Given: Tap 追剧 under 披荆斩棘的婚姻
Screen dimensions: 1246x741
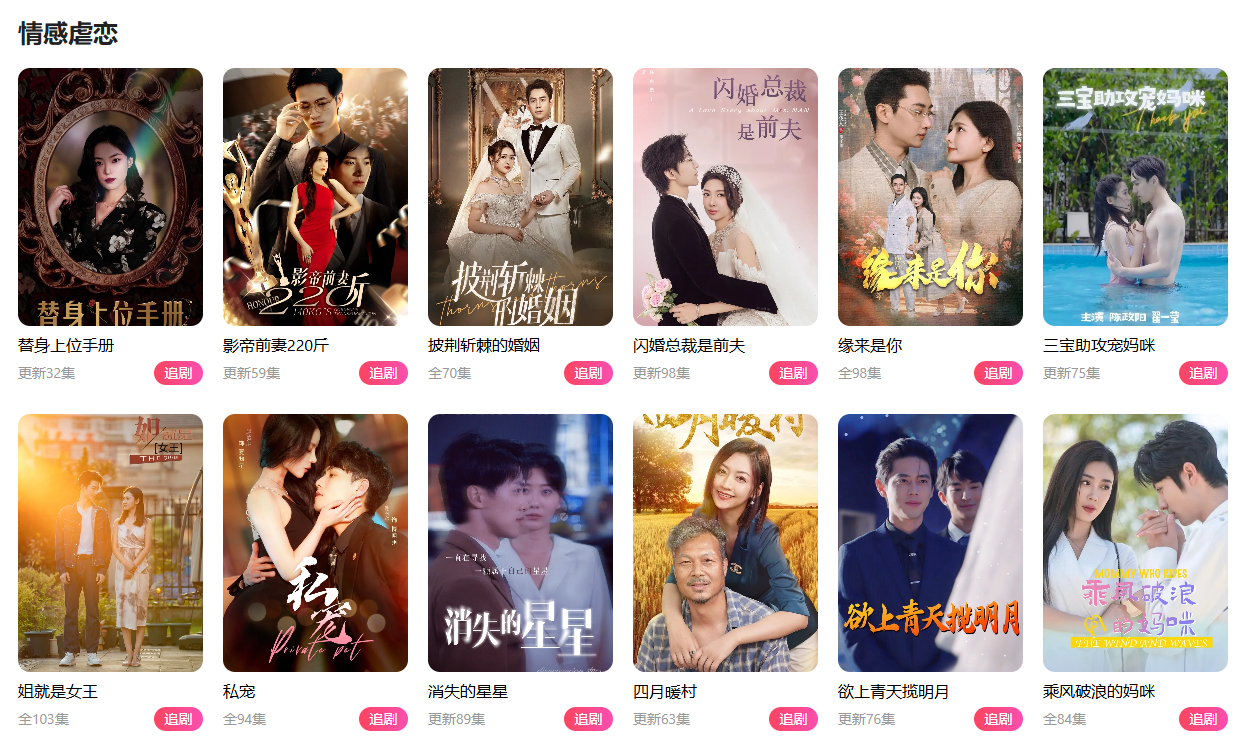Looking at the screenshot, I should 588,373.
